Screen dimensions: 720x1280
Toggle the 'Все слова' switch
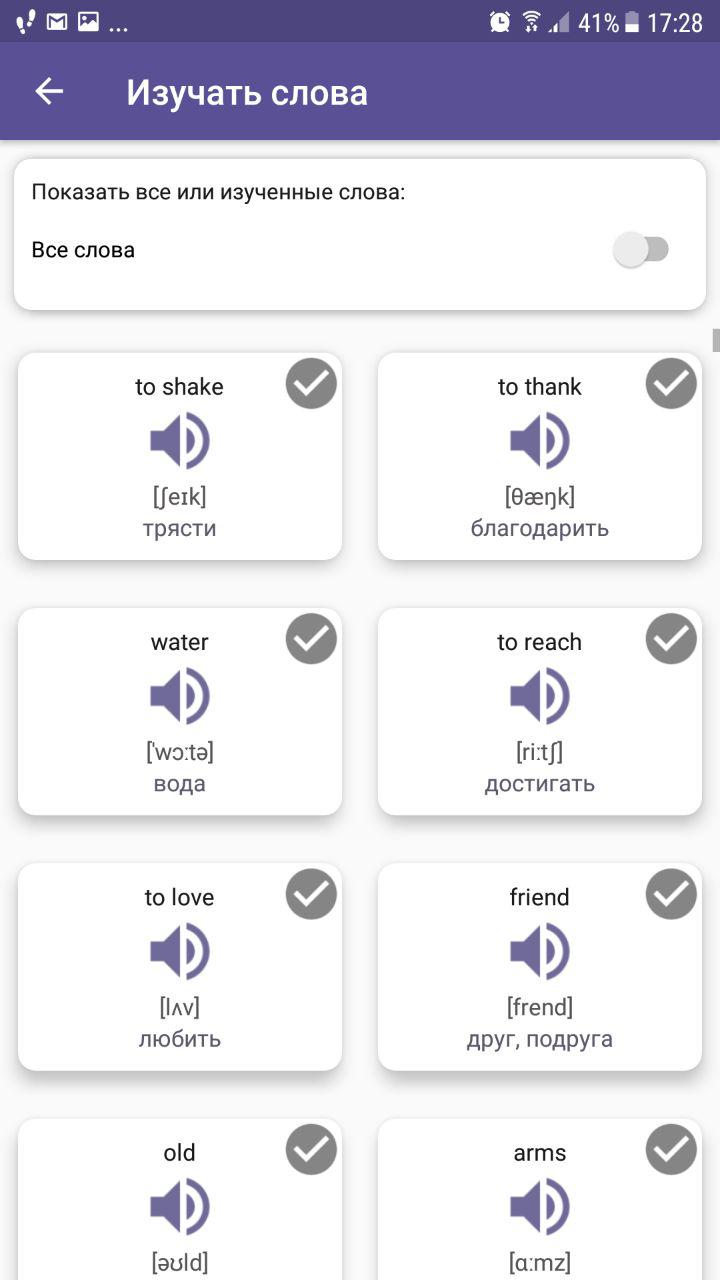[x=641, y=250]
